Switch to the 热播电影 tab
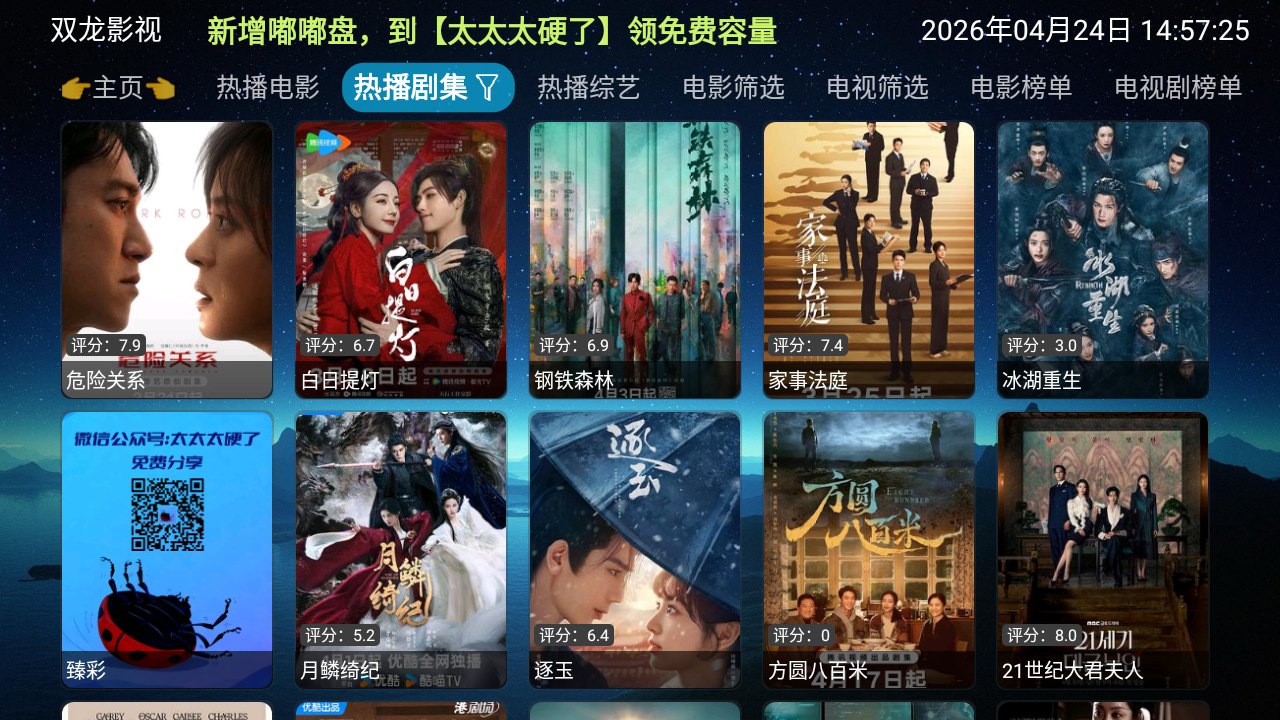The image size is (1280, 720). pyautogui.click(x=268, y=88)
